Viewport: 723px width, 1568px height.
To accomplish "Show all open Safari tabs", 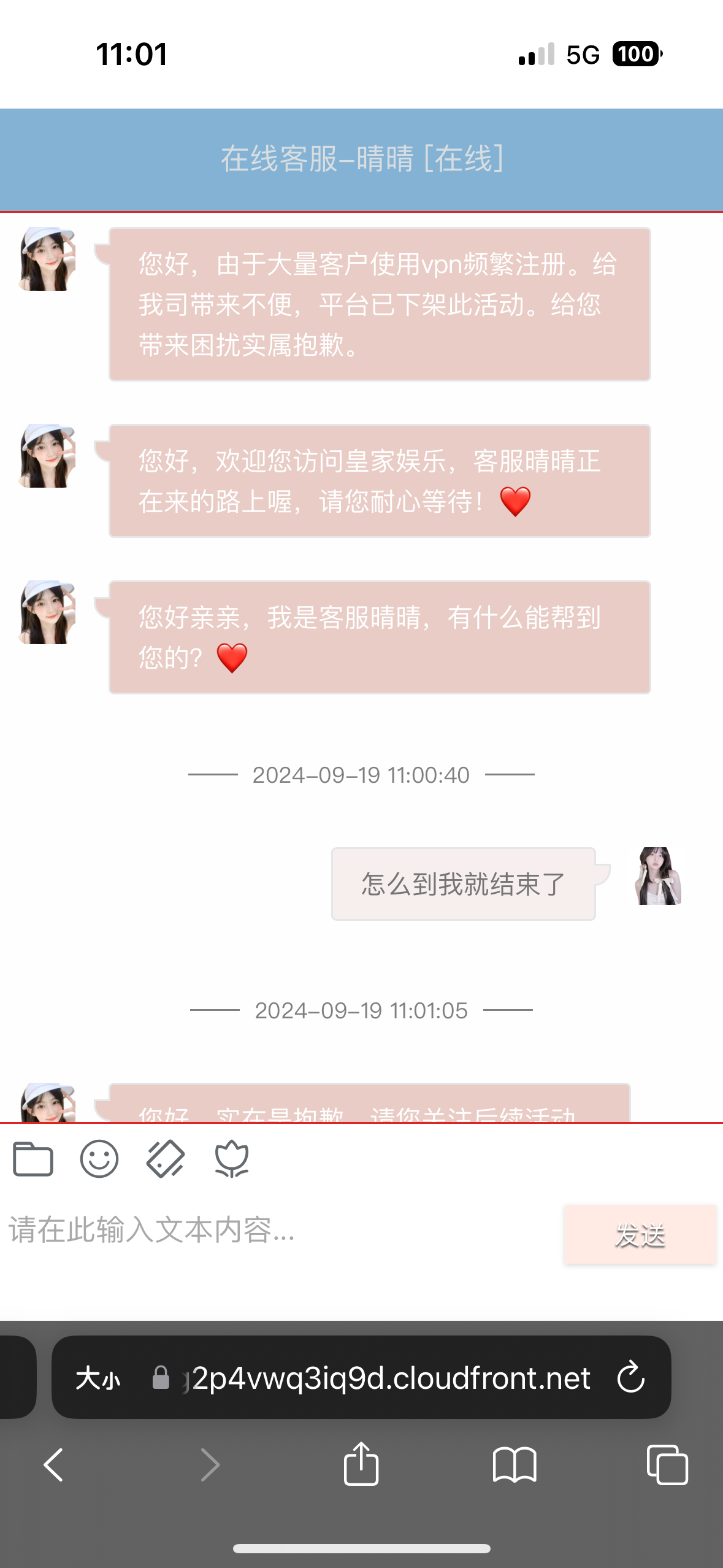I will [x=667, y=1465].
